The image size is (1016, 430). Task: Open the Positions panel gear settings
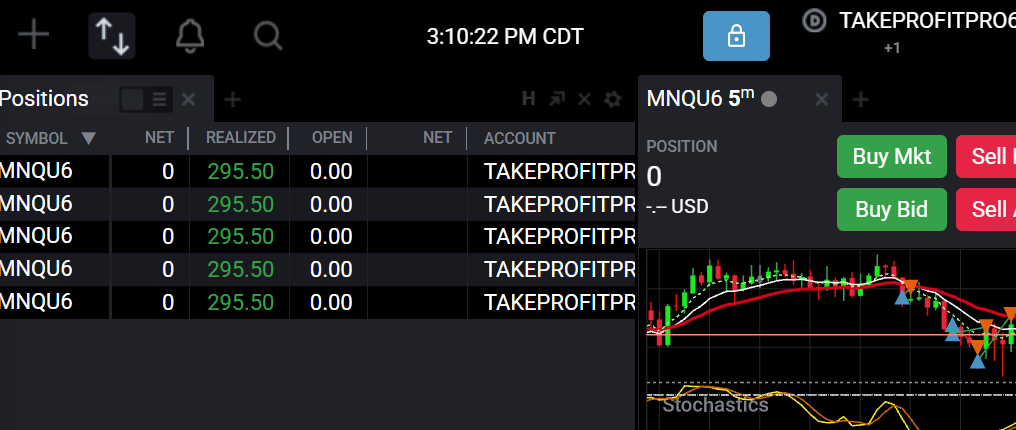click(612, 99)
